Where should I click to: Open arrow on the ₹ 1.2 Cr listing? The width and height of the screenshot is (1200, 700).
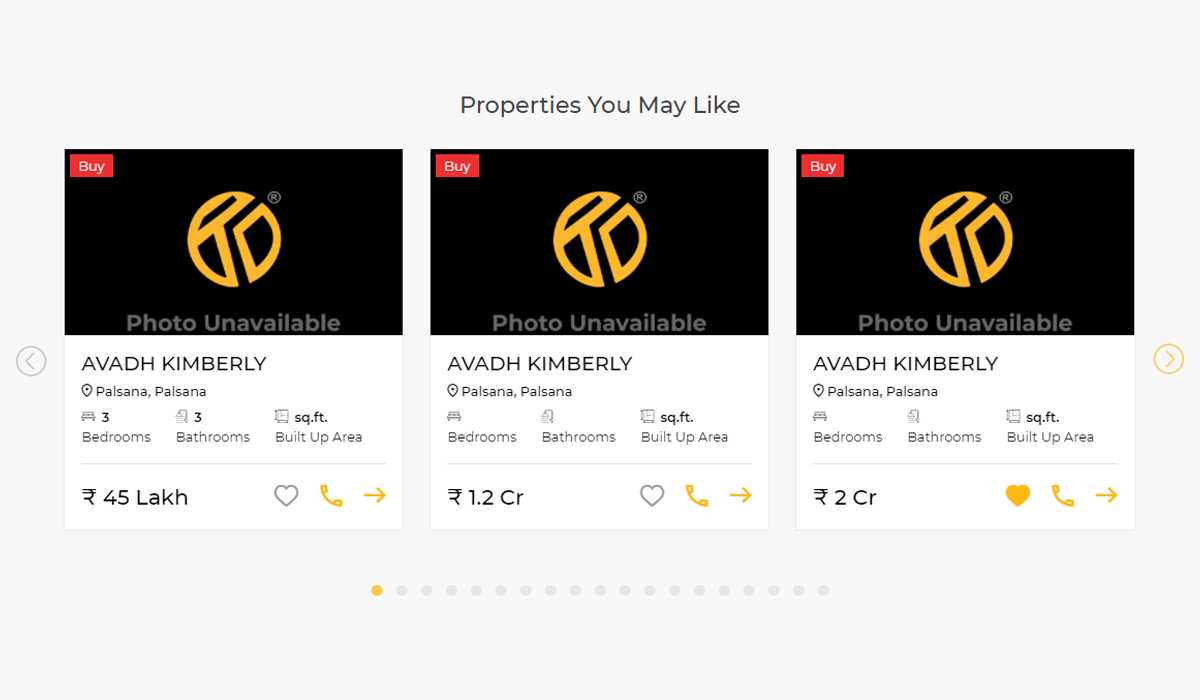pos(741,495)
